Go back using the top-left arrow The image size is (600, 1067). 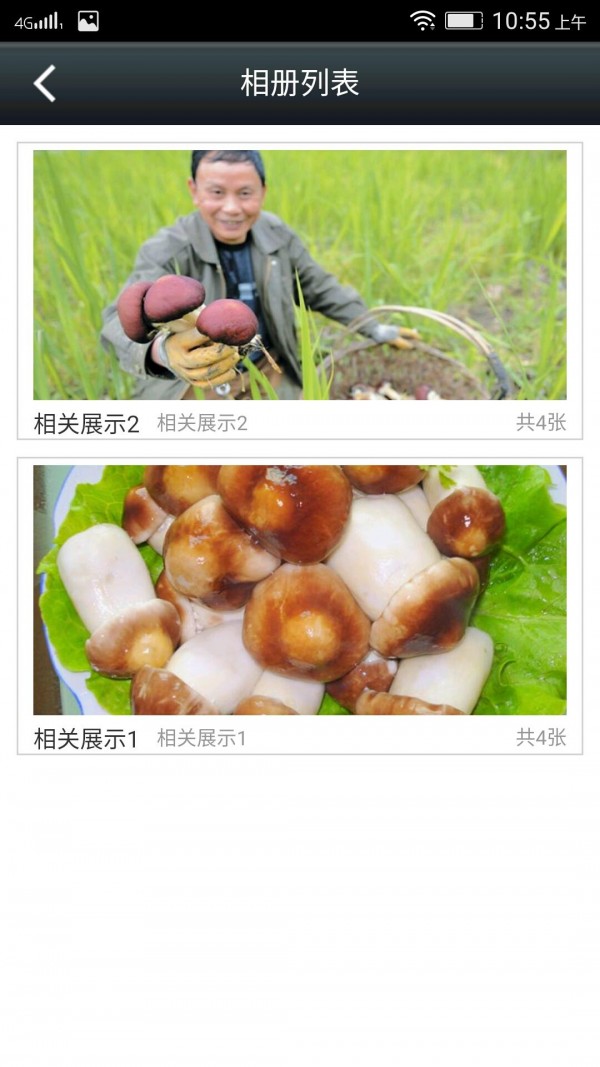(44, 84)
